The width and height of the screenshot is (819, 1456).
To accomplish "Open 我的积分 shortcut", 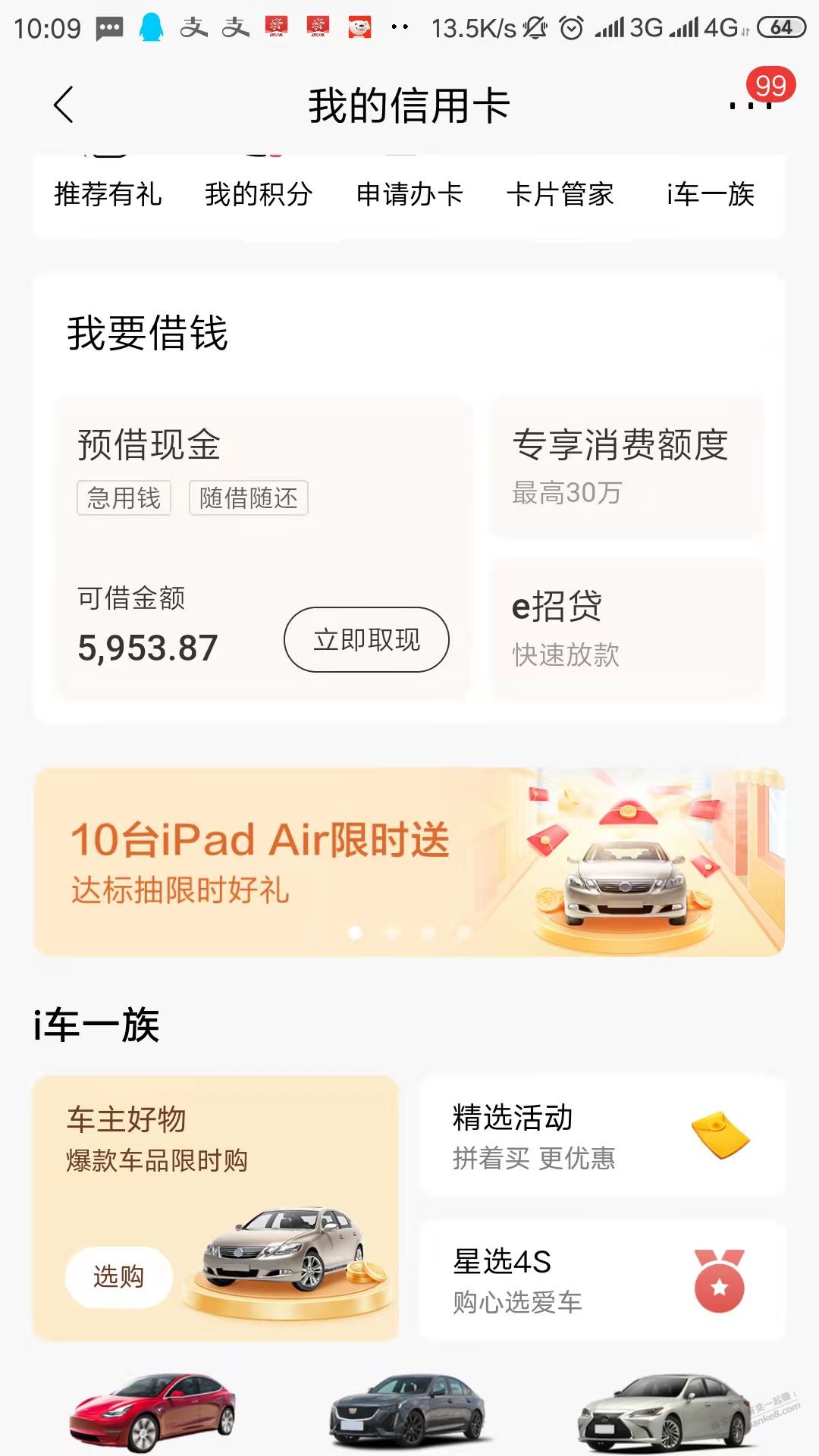I will tap(259, 194).
